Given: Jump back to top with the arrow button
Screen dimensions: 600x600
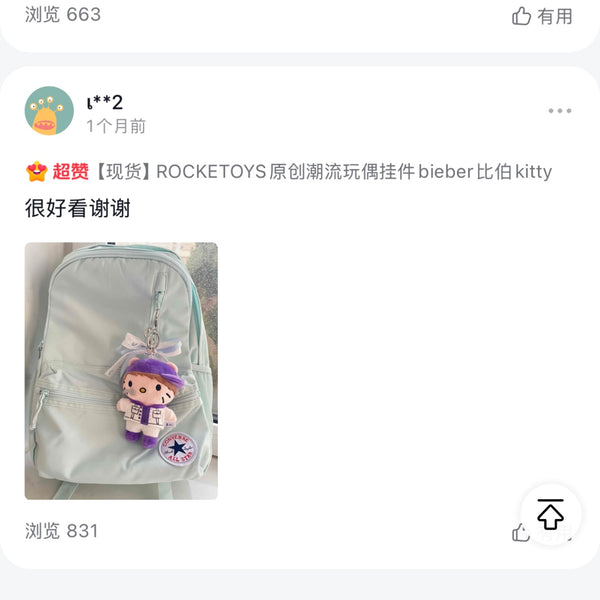Looking at the screenshot, I should (550, 514).
